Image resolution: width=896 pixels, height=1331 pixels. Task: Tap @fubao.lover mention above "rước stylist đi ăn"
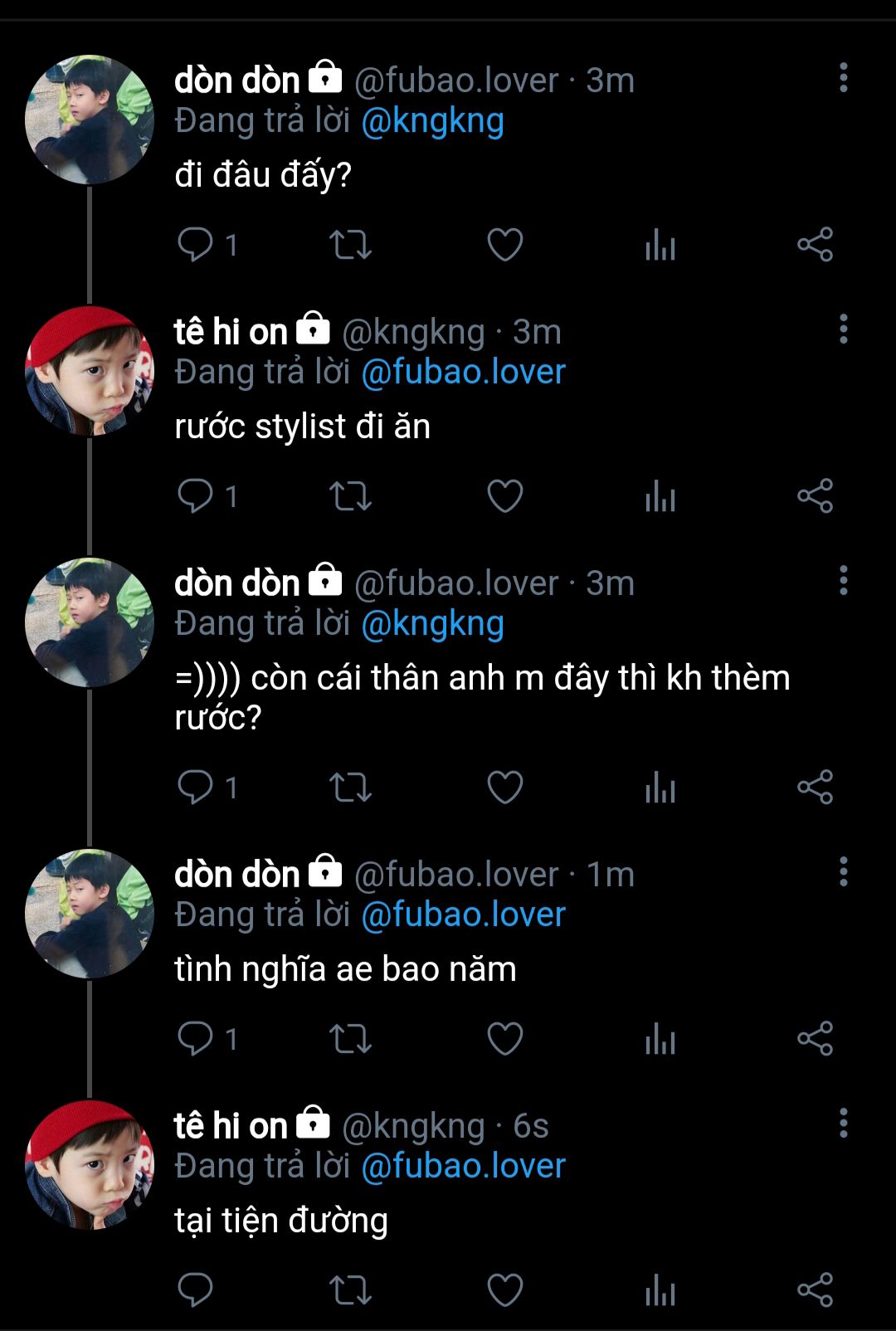coord(463,372)
